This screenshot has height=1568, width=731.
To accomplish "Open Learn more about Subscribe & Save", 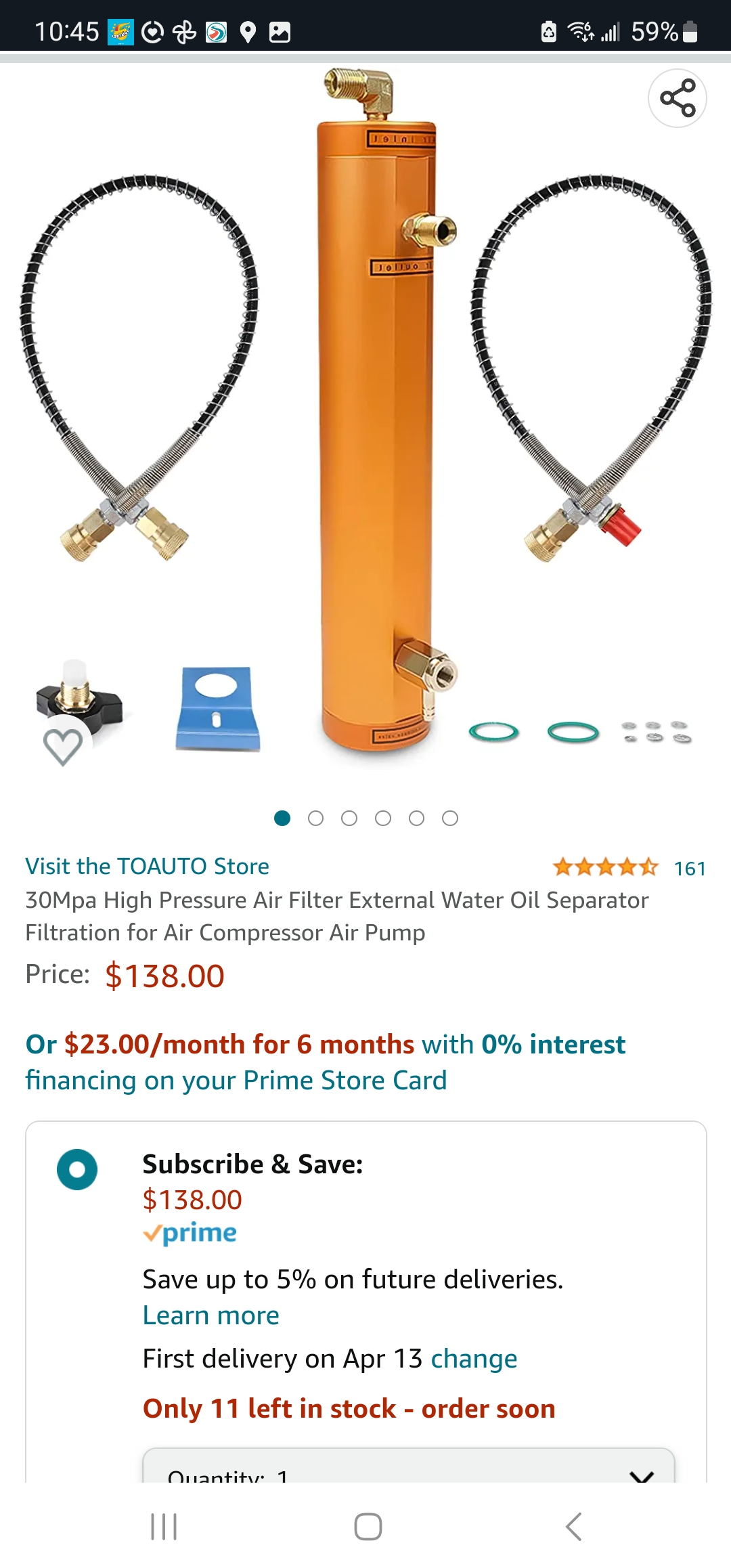I will tap(211, 1315).
